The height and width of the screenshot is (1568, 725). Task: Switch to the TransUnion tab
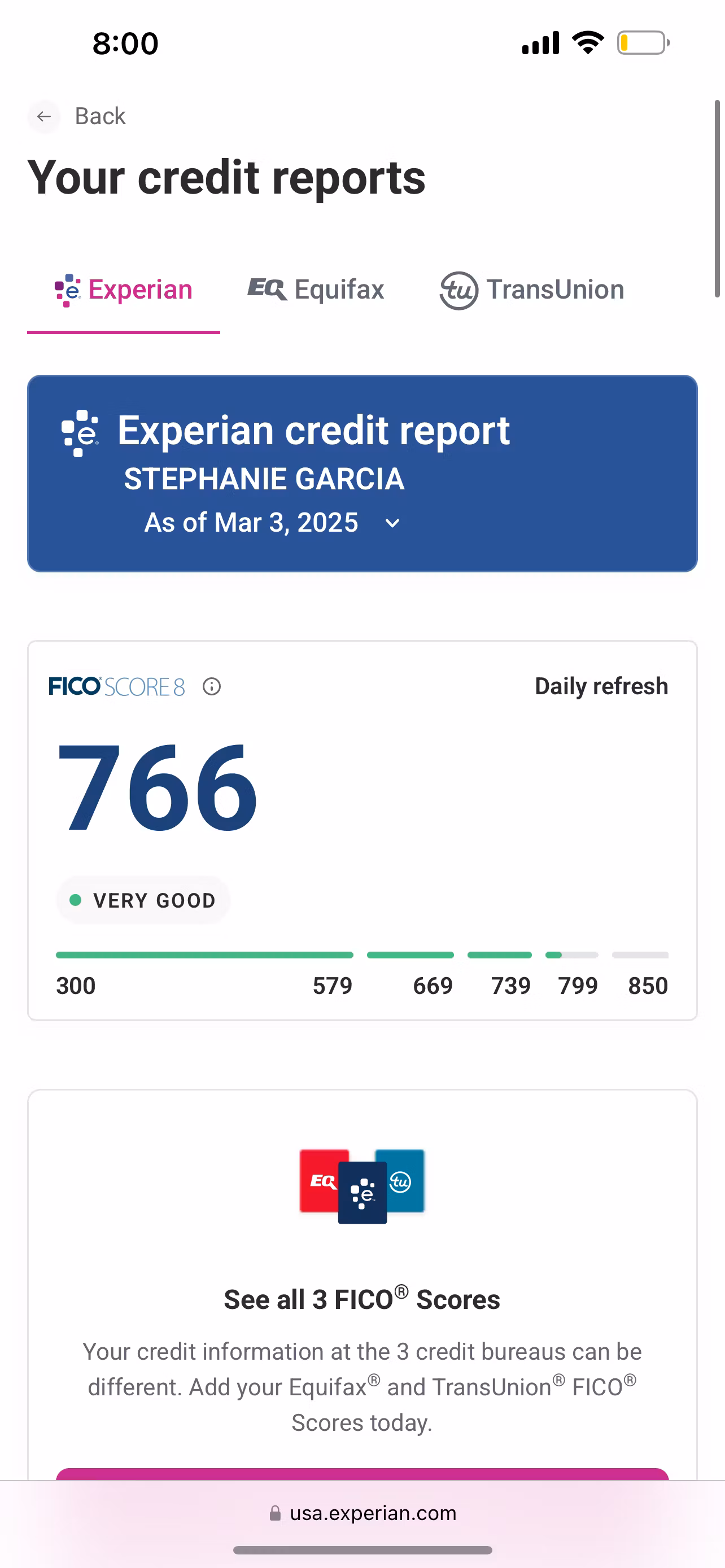click(532, 290)
